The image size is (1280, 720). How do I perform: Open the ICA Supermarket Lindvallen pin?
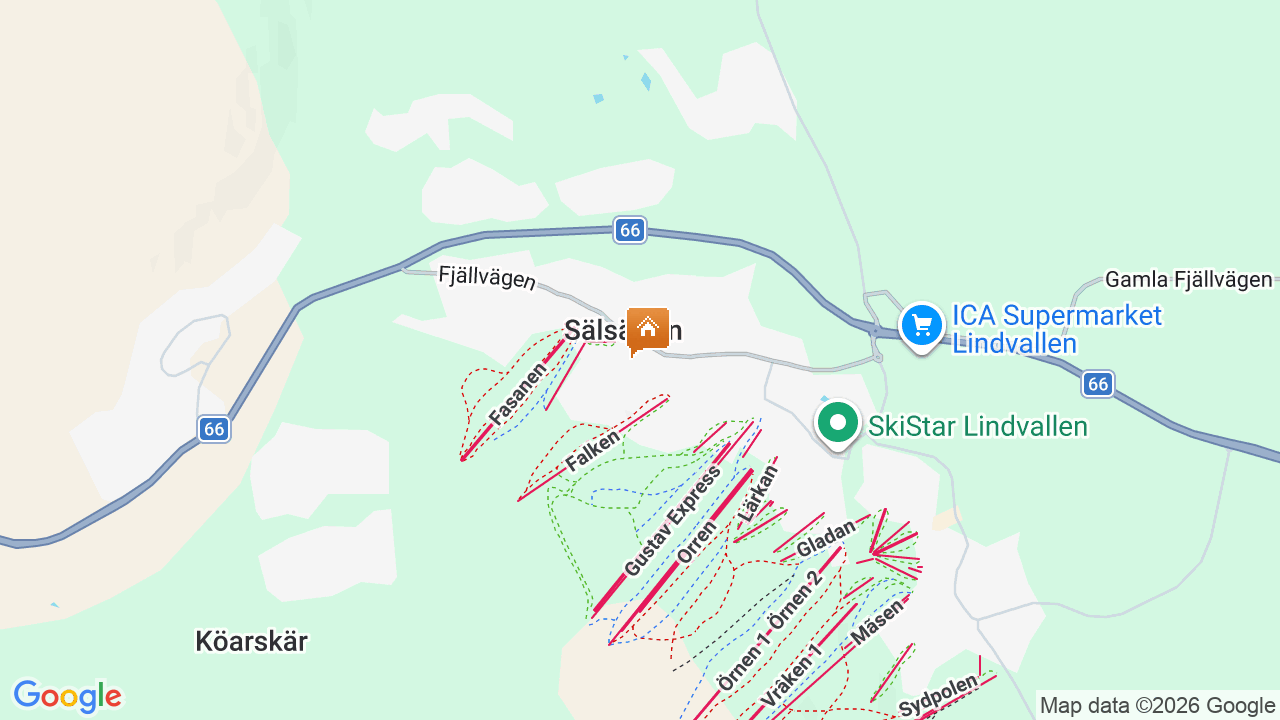pyautogui.click(x=922, y=326)
